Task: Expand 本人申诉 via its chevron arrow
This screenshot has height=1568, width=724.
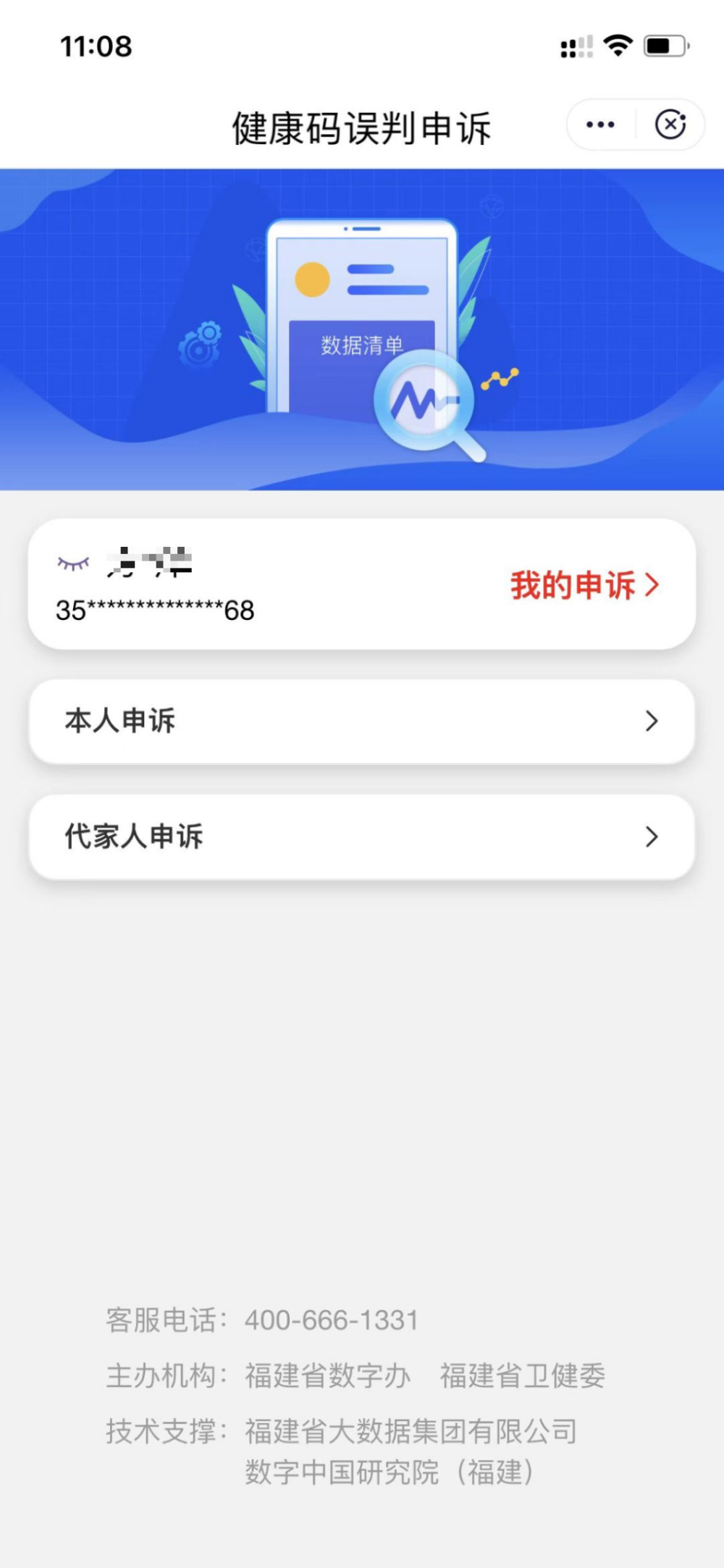Action: (x=651, y=721)
